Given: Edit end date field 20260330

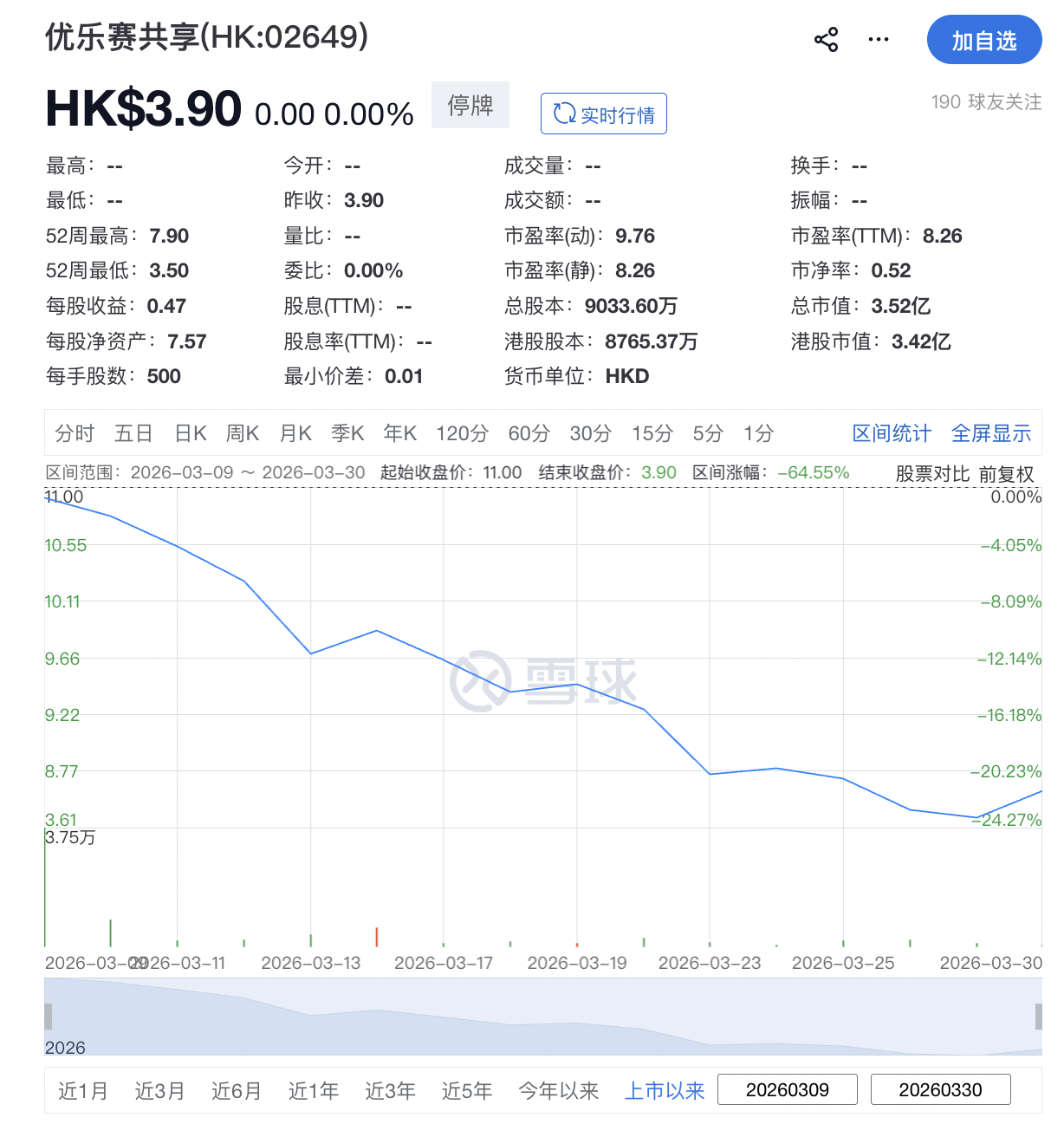Looking at the screenshot, I should click(x=940, y=1090).
